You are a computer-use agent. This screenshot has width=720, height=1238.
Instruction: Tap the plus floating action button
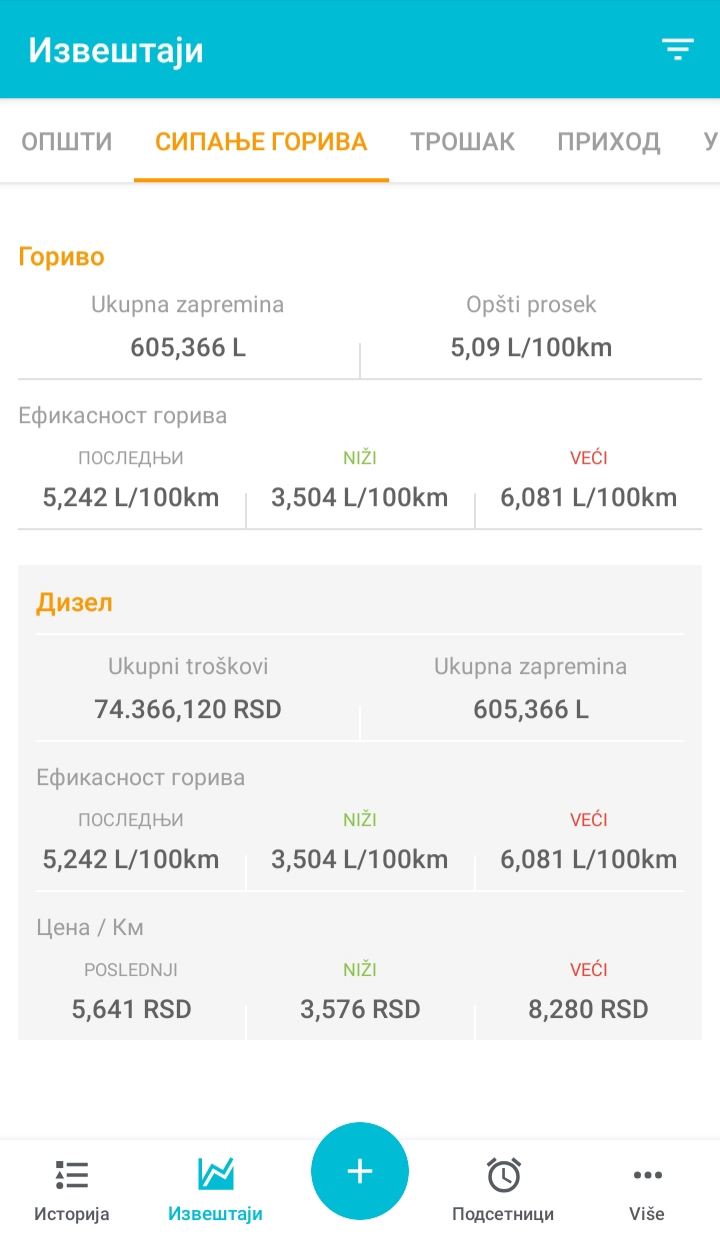click(360, 1171)
